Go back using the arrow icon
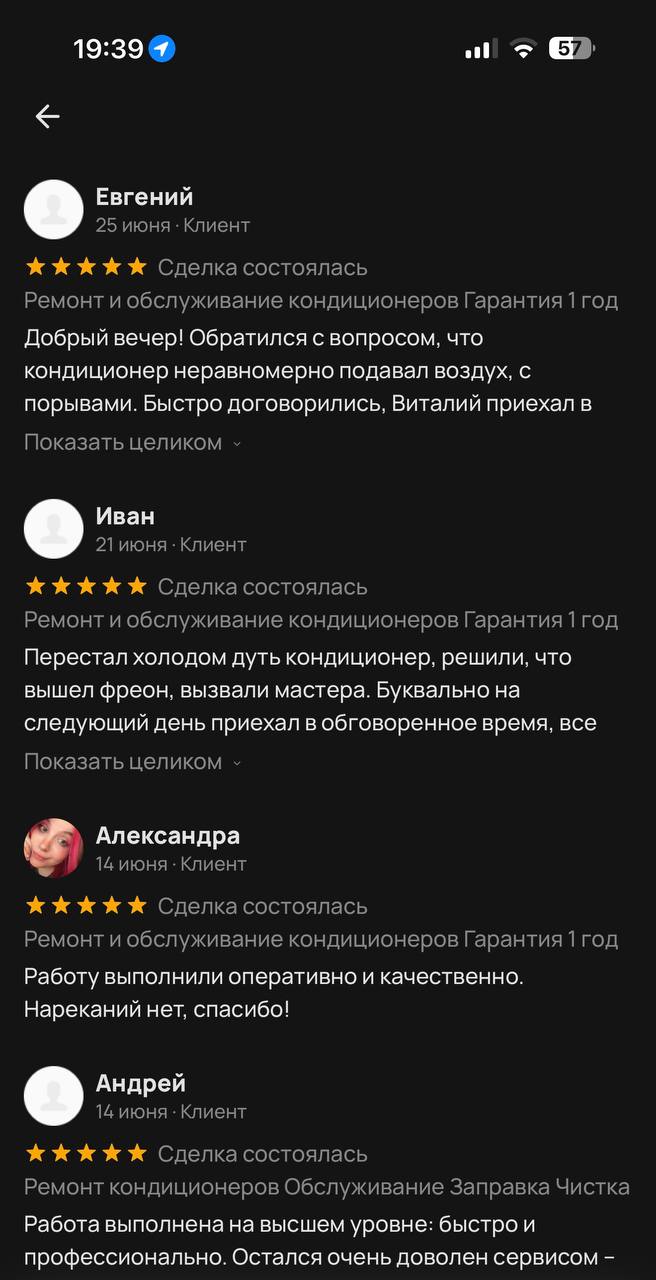This screenshot has height=1280, width=656. 48,116
